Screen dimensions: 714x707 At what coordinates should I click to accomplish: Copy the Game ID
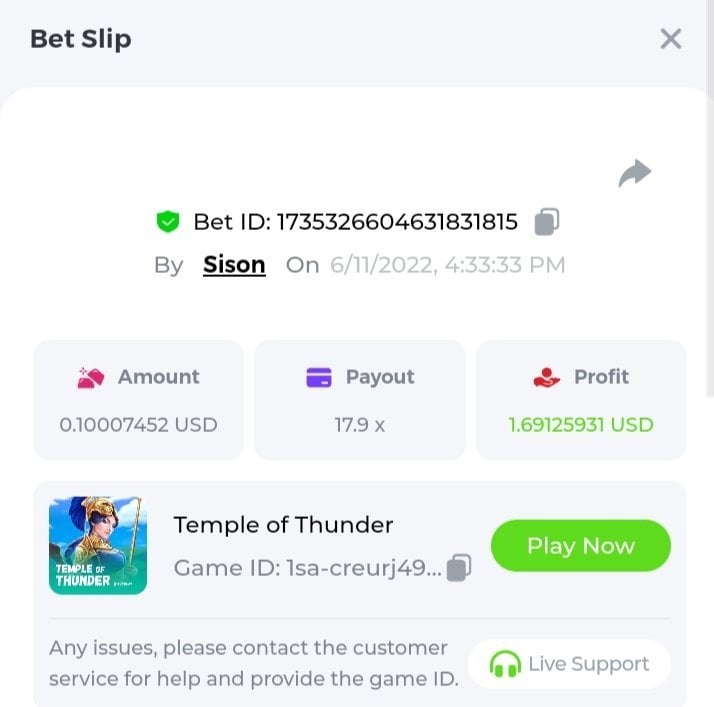(x=458, y=568)
